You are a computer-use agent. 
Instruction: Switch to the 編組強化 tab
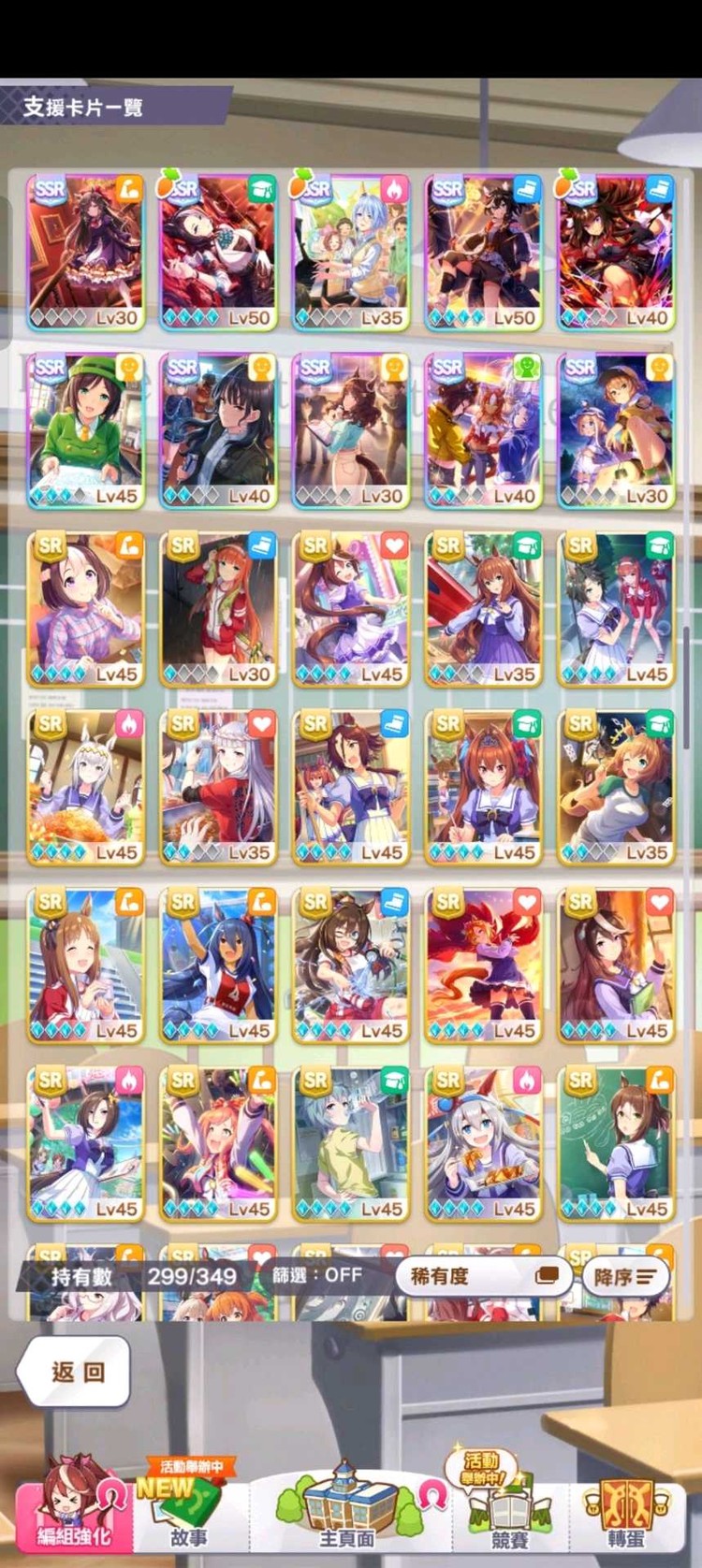pyautogui.click(x=73, y=1512)
